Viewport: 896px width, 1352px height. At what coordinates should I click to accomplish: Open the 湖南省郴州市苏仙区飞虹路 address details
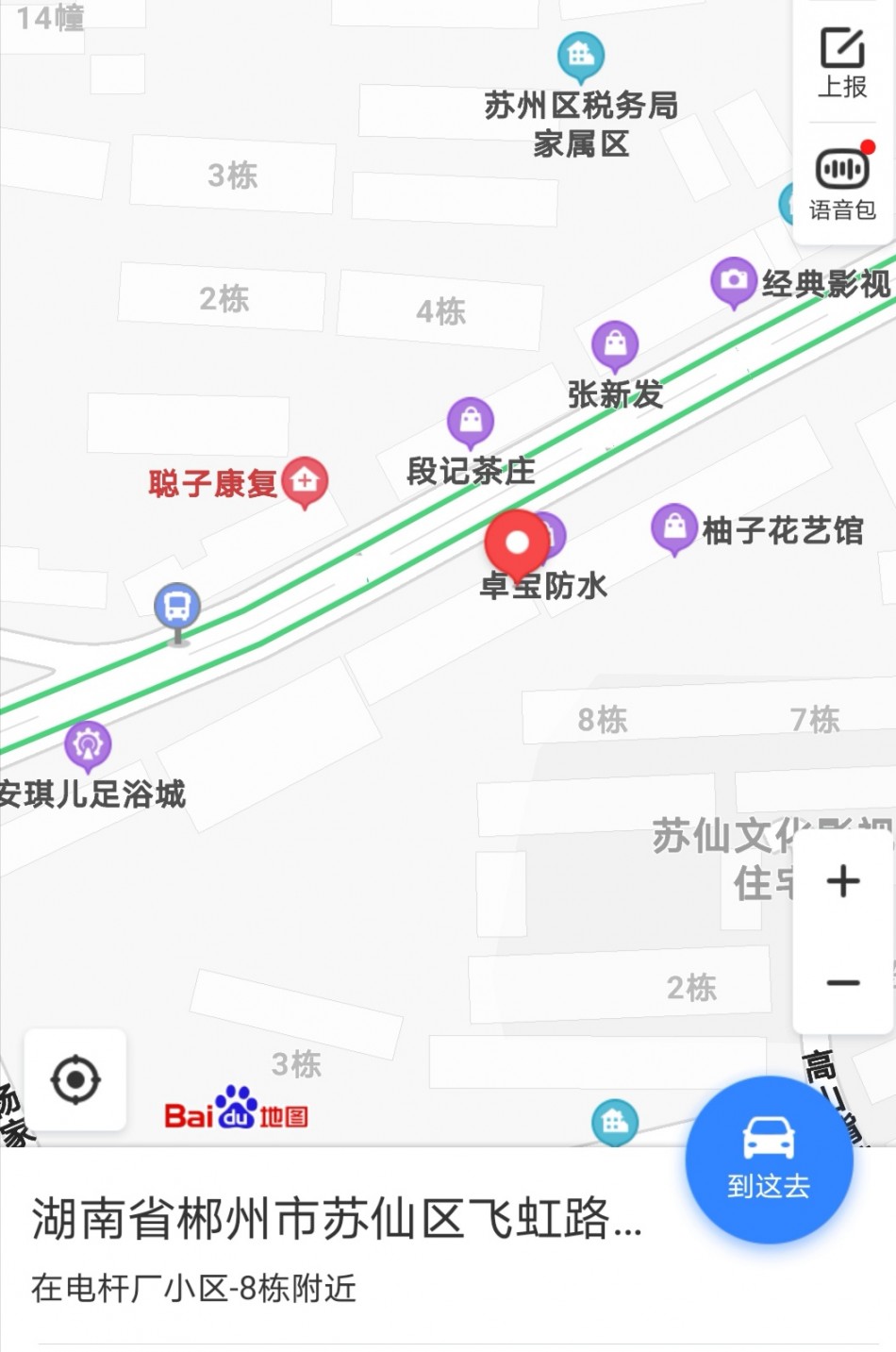(337, 1218)
